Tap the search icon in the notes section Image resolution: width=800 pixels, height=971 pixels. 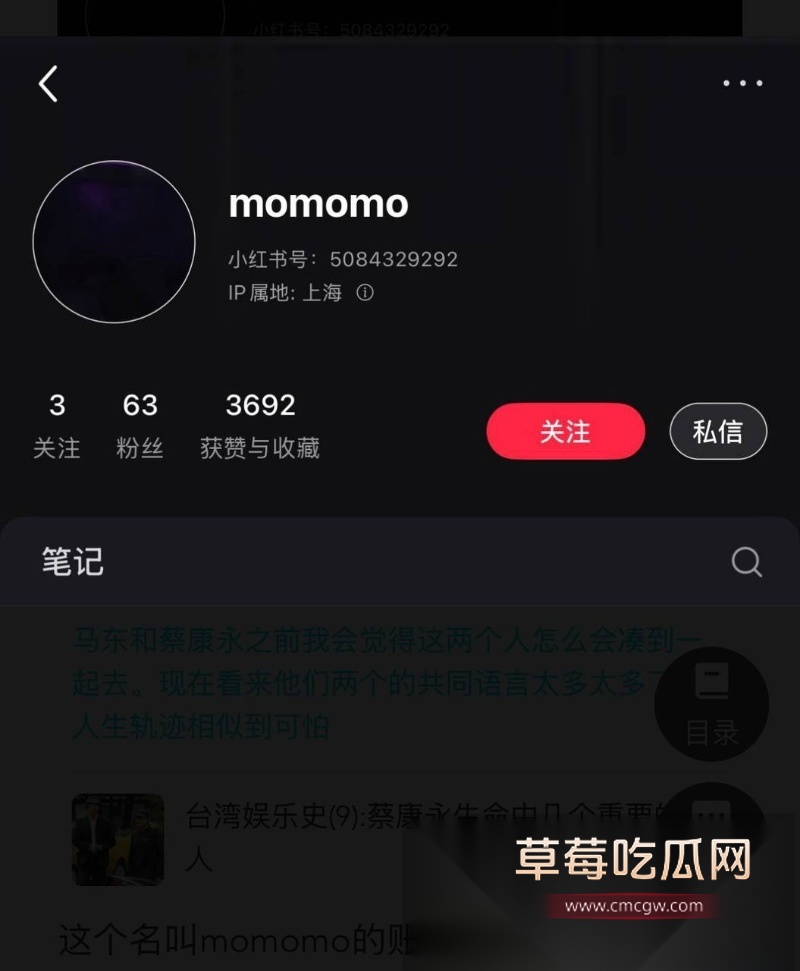[746, 562]
